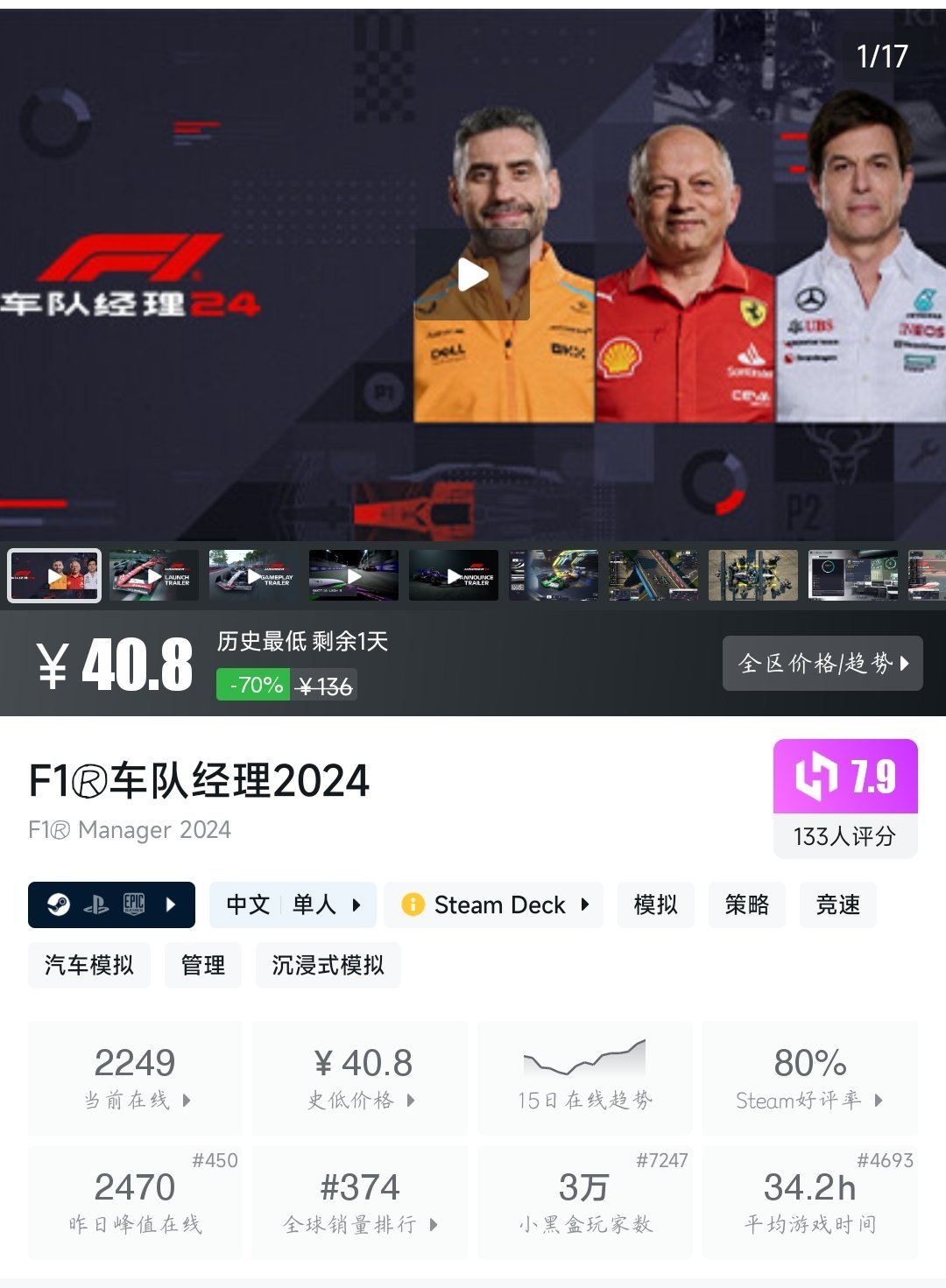This screenshot has width=946, height=1288.
Task: Open the 7.9 rating score card
Action: [845, 797]
